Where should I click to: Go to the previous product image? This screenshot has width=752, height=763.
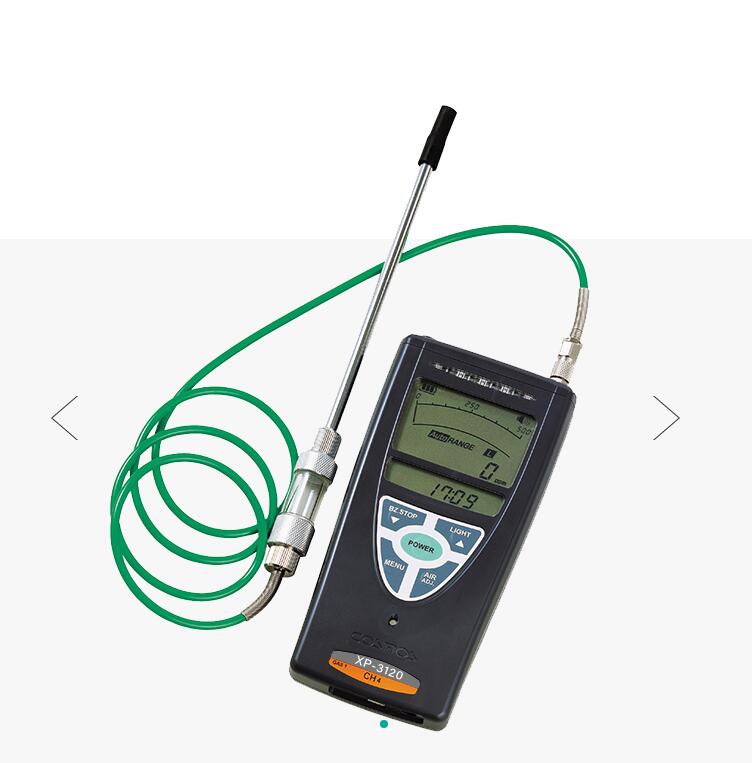pyautogui.click(x=65, y=418)
